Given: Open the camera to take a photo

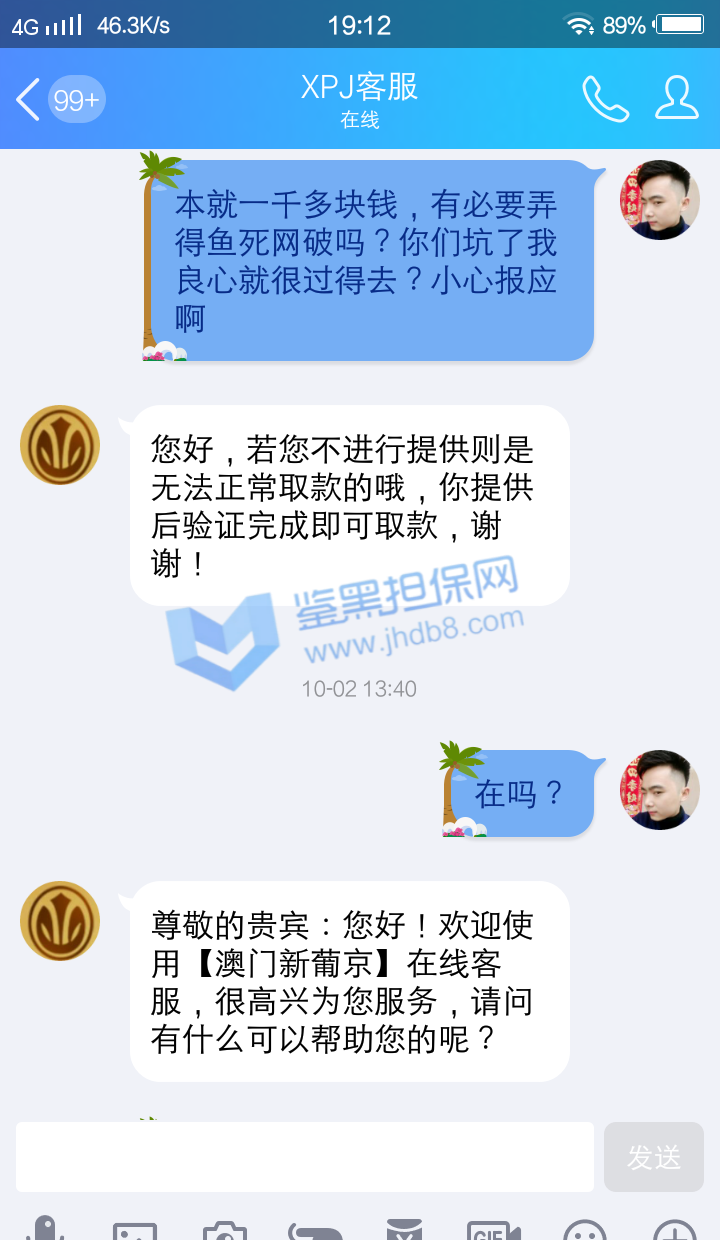Looking at the screenshot, I should 225,1230.
